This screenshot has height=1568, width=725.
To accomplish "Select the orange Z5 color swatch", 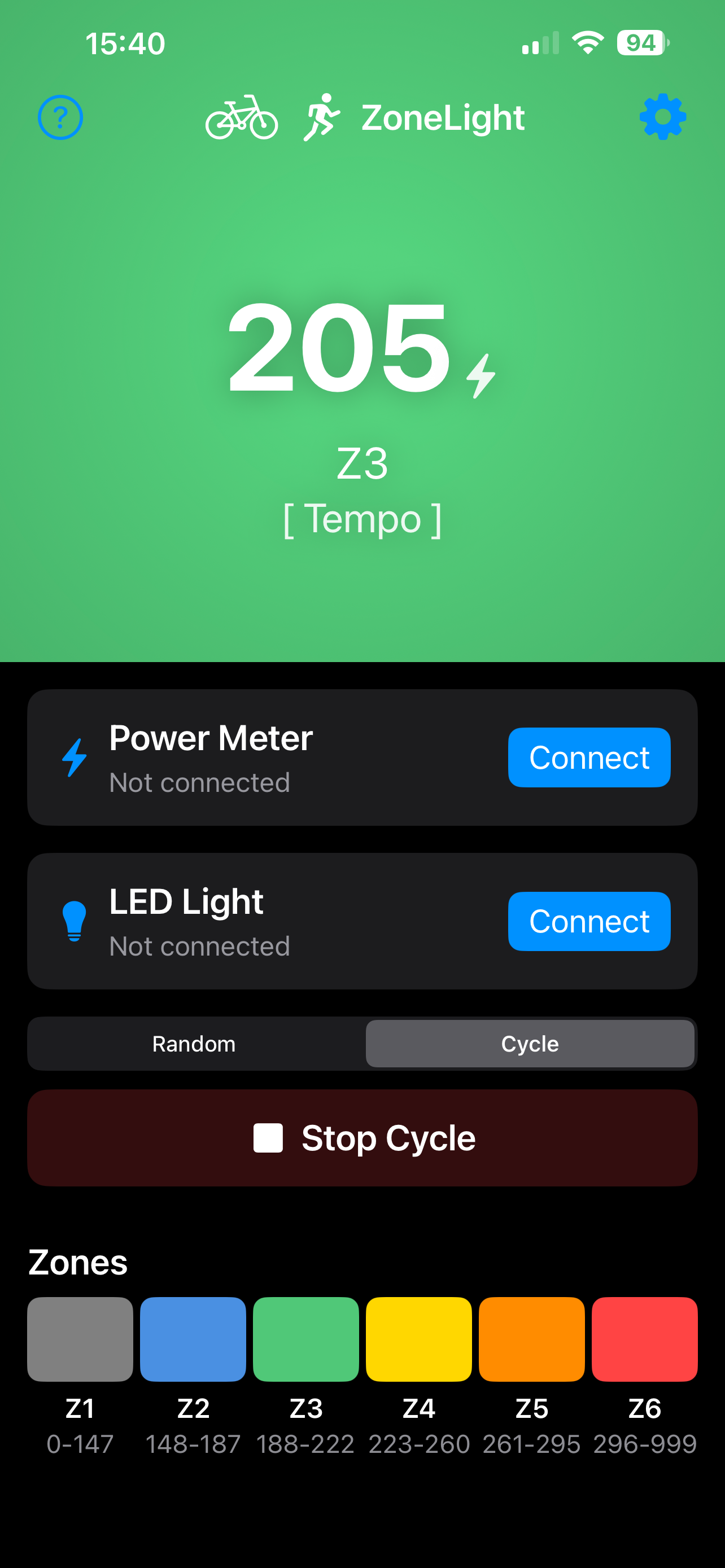I will [531, 1339].
